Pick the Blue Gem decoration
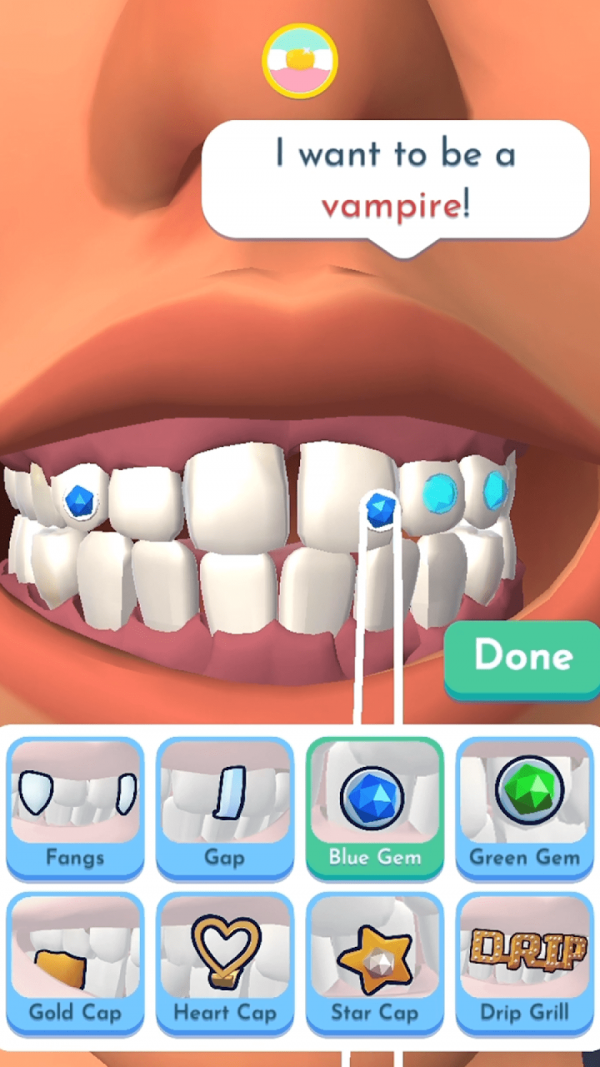 374,806
